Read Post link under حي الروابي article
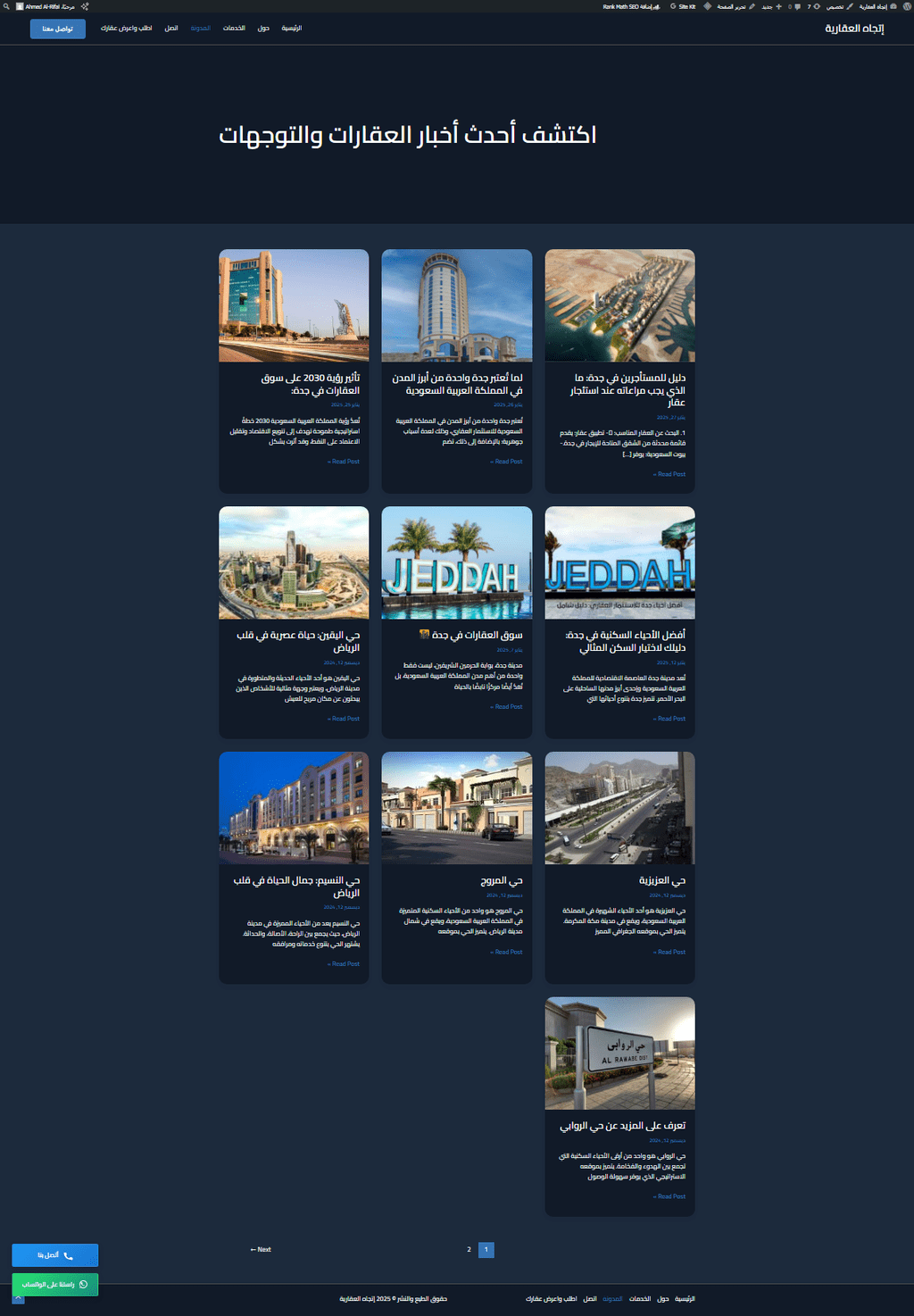Image resolution: width=914 pixels, height=1316 pixels. [x=669, y=1196]
